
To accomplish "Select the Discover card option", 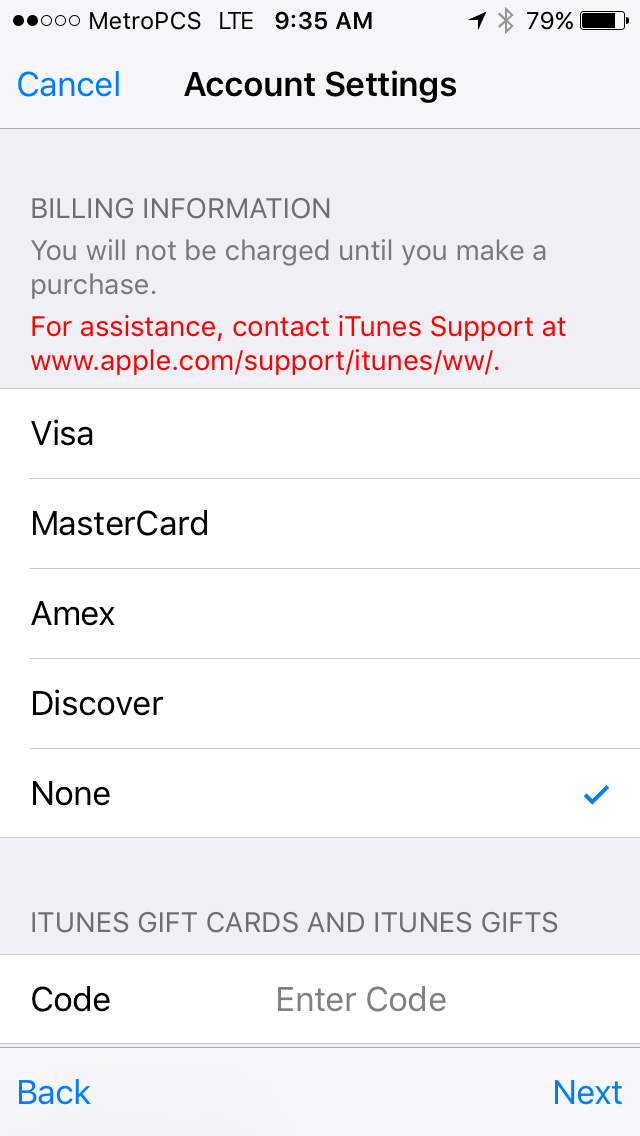I will 320,703.
